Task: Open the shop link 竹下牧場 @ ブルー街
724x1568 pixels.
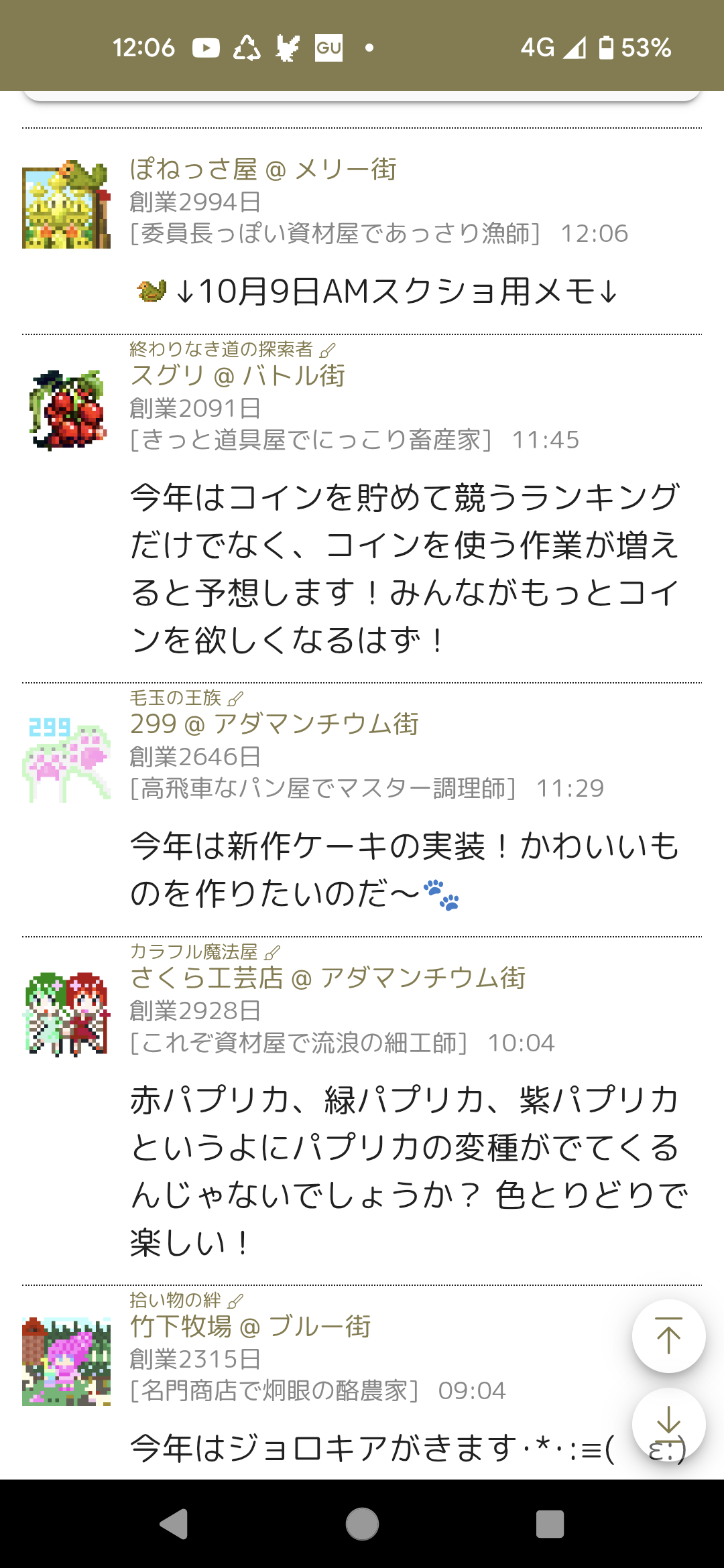Action: click(x=249, y=1326)
